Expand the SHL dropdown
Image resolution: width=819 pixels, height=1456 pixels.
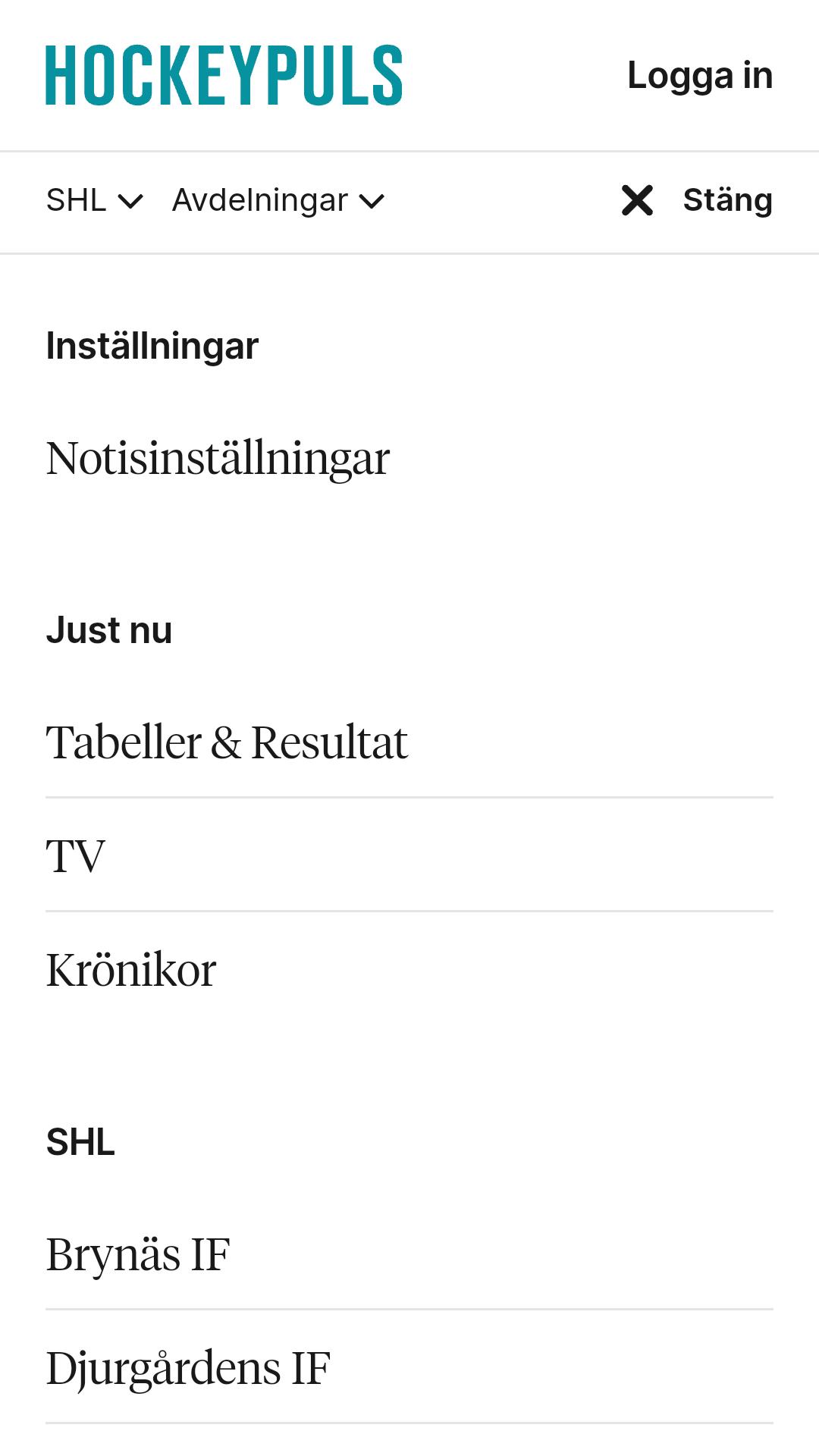pyautogui.click(x=94, y=201)
